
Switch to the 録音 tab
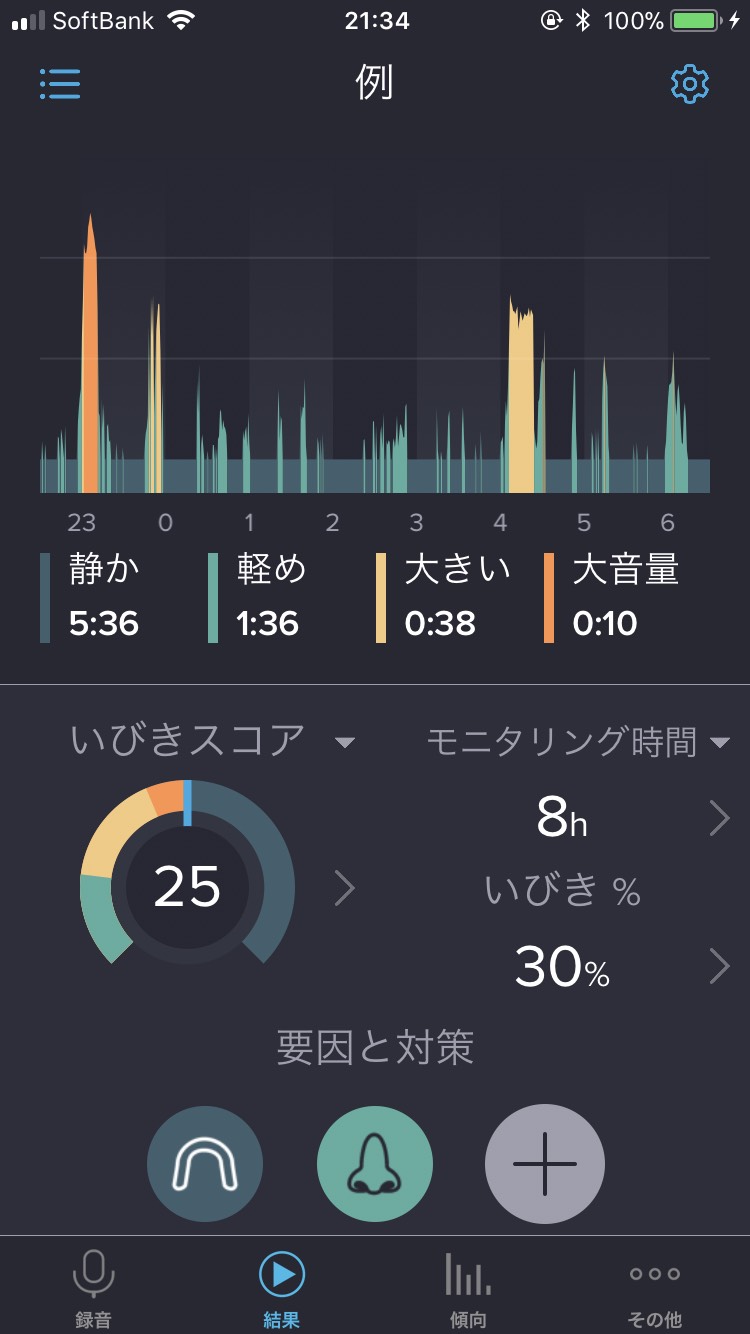click(x=94, y=1288)
